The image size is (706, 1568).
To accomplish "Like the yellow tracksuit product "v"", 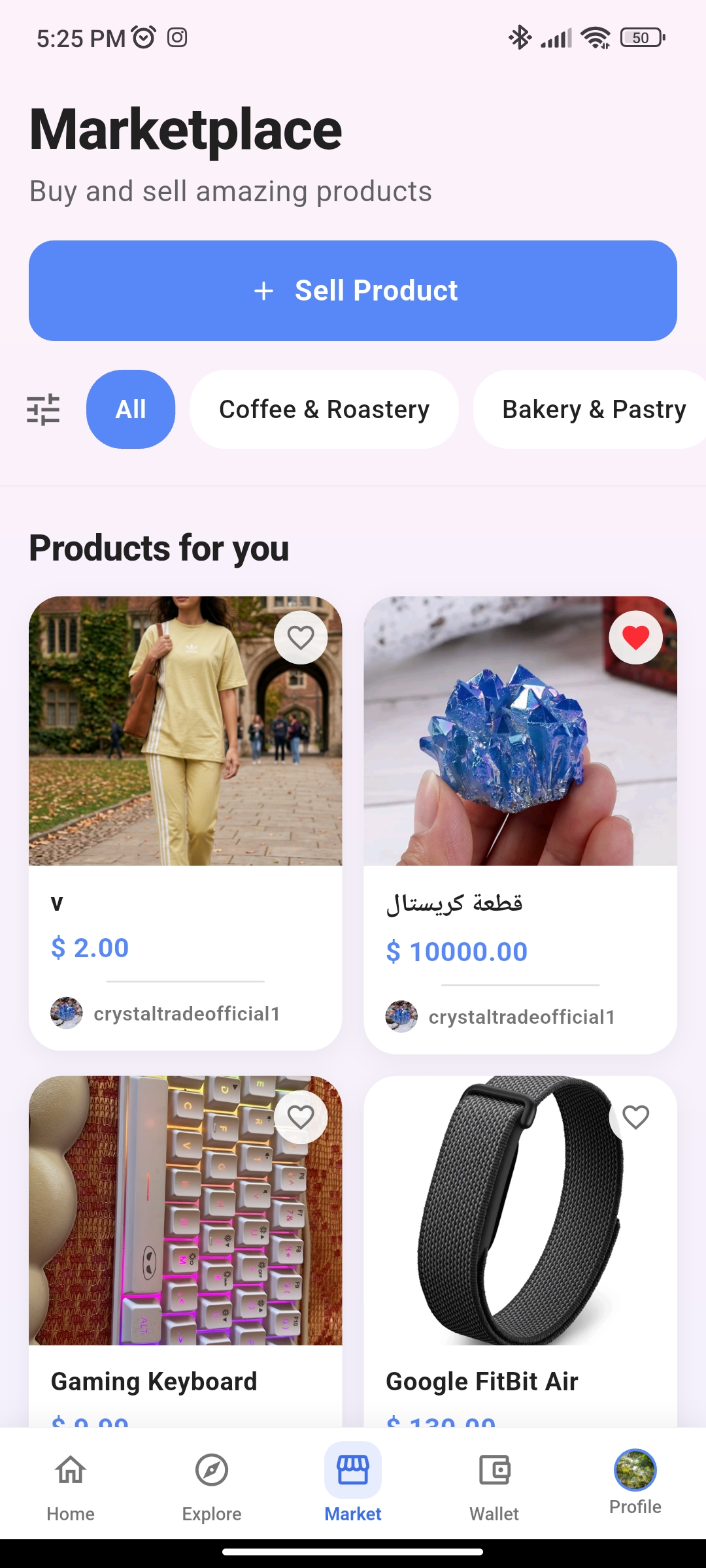I will click(301, 638).
